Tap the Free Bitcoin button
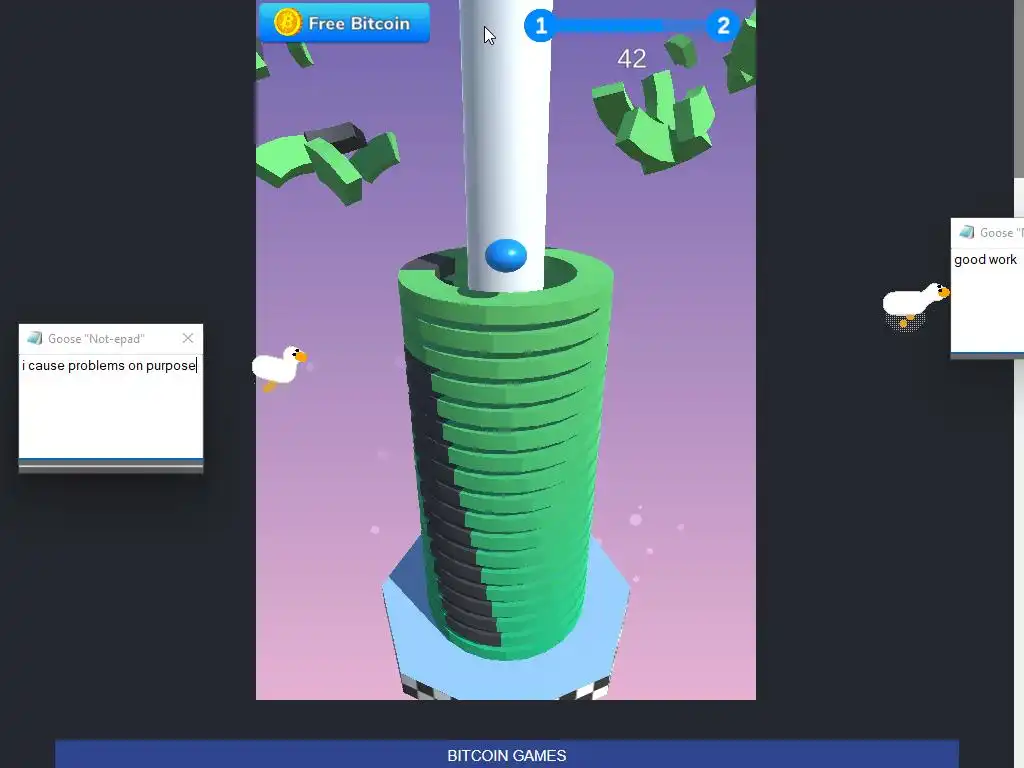 pyautogui.click(x=344, y=23)
